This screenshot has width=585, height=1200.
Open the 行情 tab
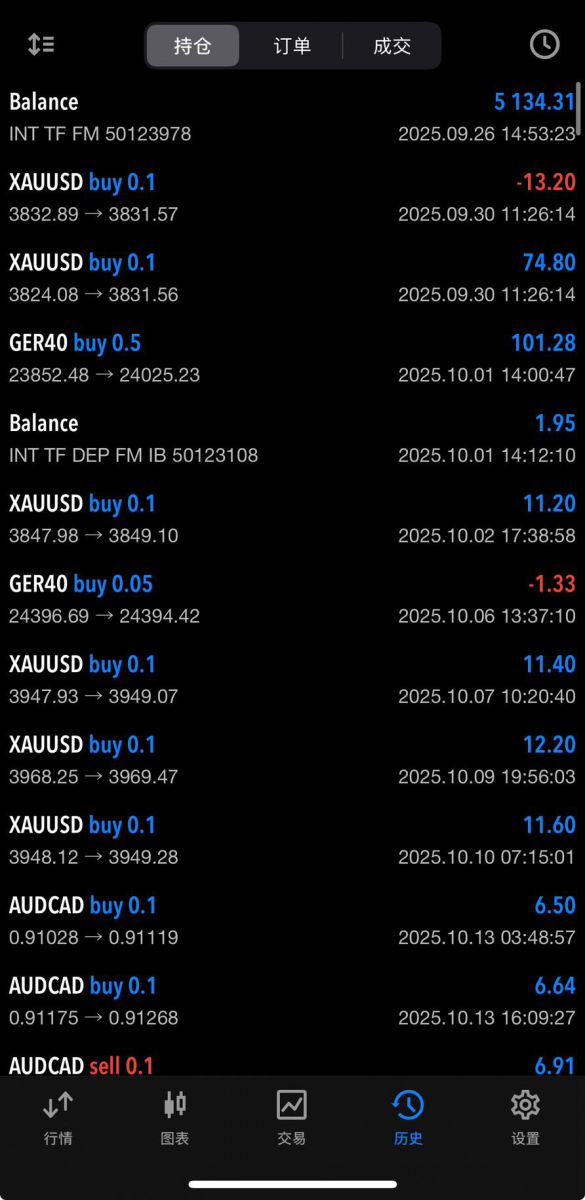tap(58, 1118)
